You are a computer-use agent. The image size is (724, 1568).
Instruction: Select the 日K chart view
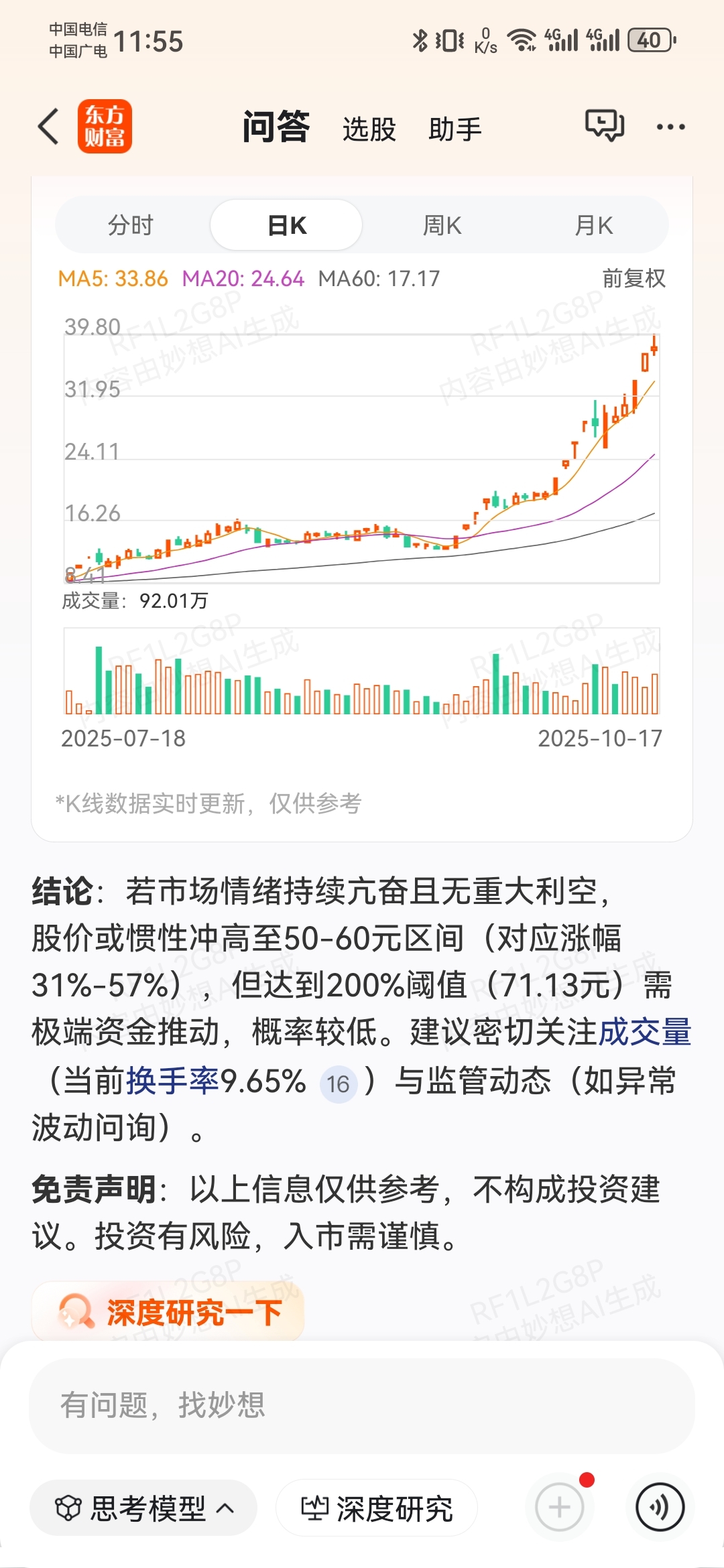(287, 225)
